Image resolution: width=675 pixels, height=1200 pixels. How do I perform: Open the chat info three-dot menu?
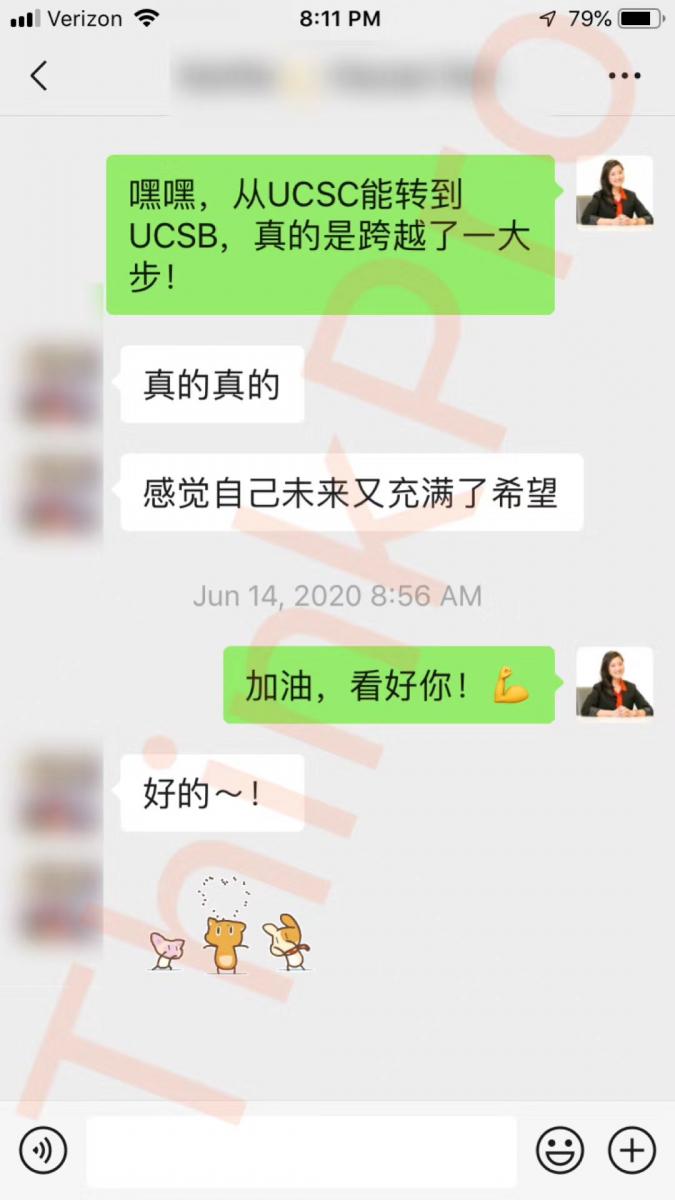point(624,76)
